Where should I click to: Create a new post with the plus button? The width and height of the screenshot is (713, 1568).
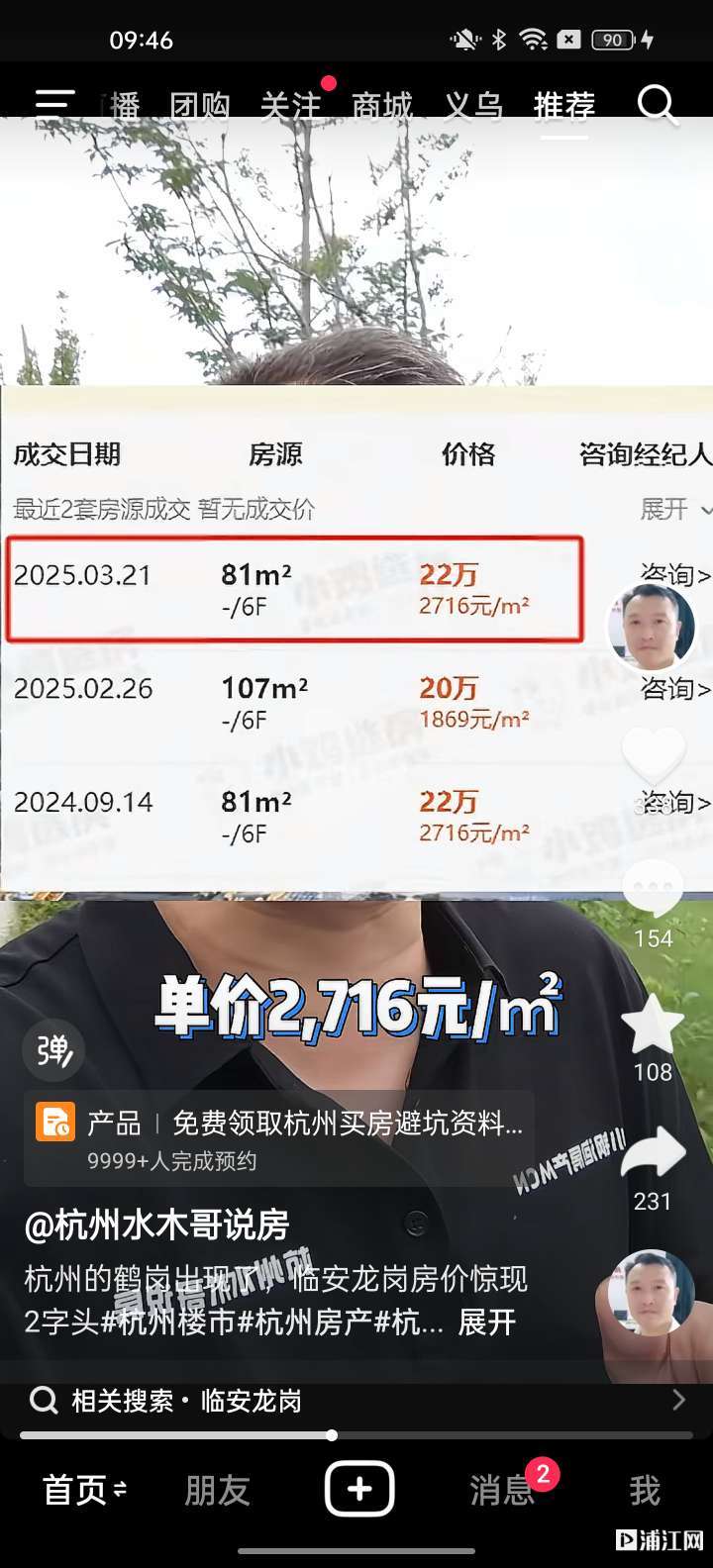click(x=359, y=1489)
